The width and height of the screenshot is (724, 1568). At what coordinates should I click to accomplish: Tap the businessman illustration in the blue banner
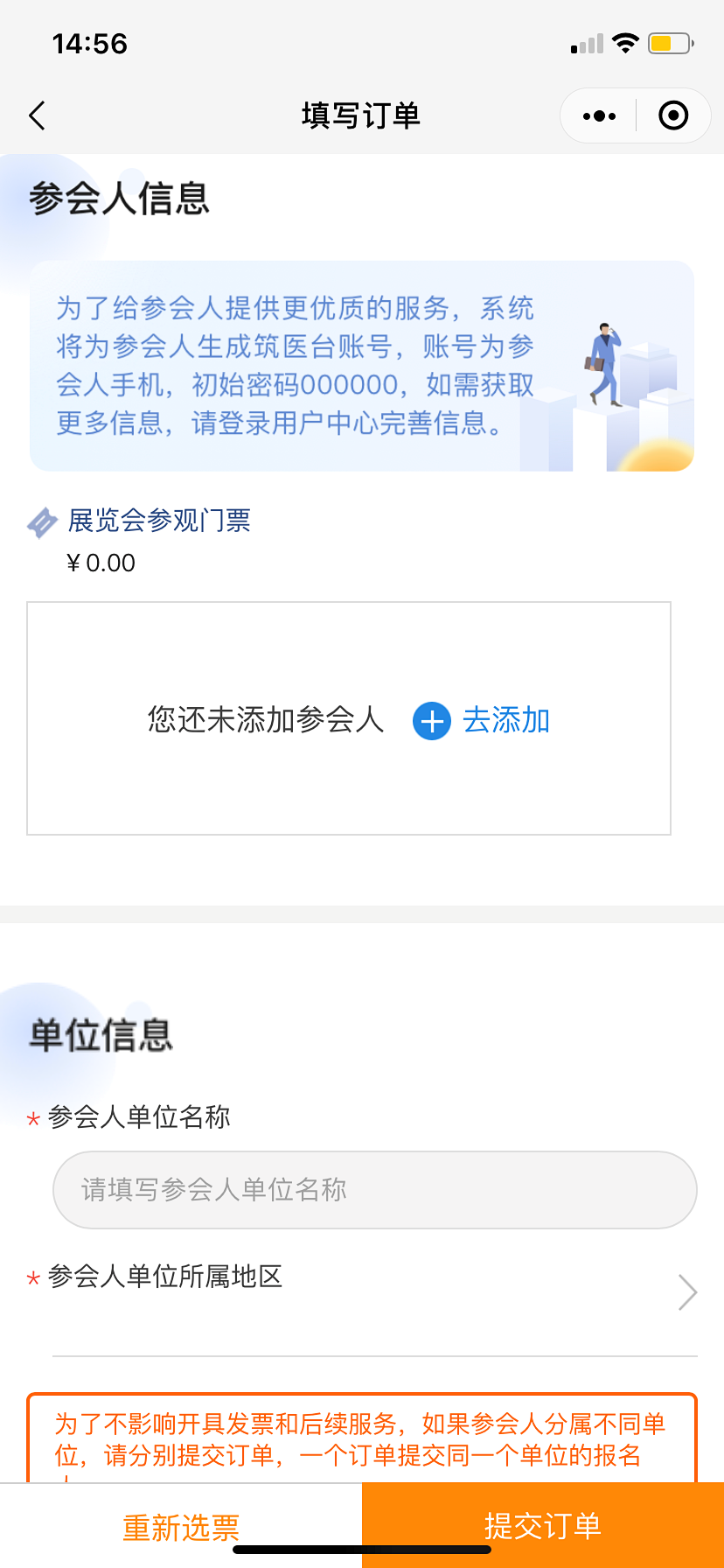[x=603, y=363]
